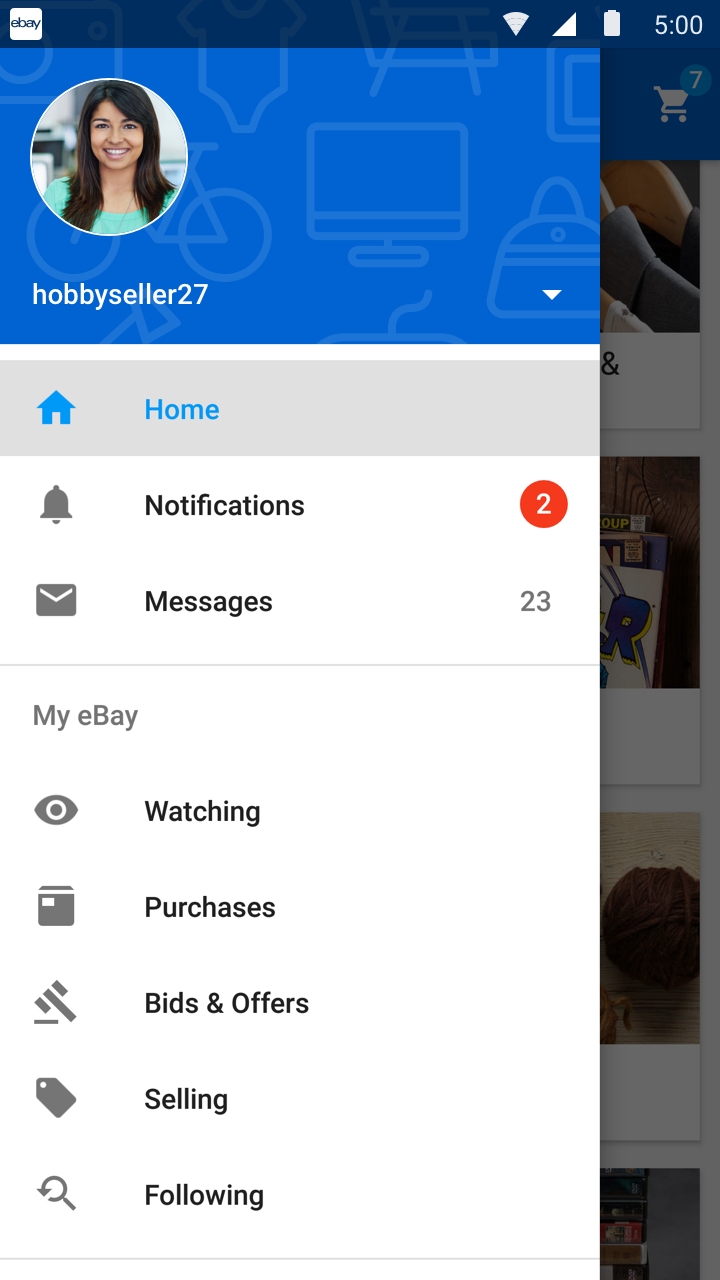The height and width of the screenshot is (1280, 720).
Task: Open the shopping cart with 7 items
Action: 671,104
